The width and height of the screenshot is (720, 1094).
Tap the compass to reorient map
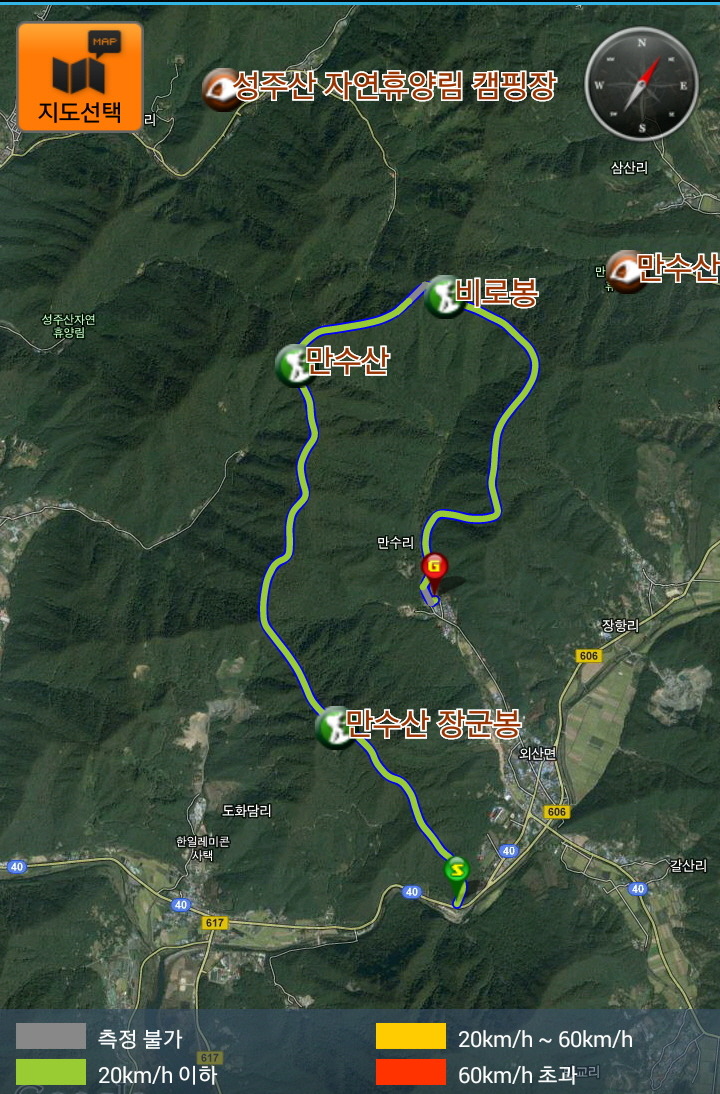pos(641,83)
